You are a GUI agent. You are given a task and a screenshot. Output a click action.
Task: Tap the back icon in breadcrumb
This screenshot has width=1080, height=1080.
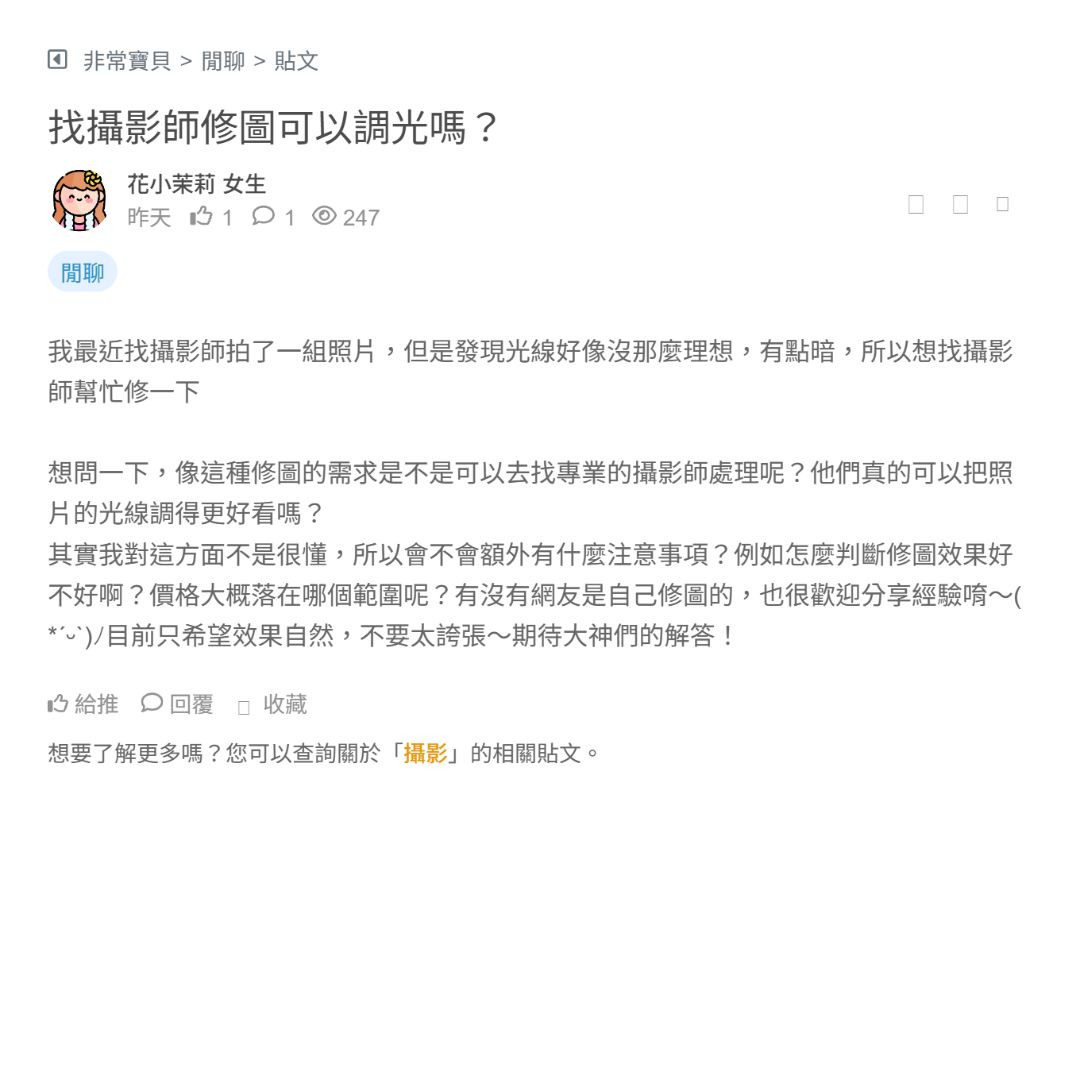[57, 60]
